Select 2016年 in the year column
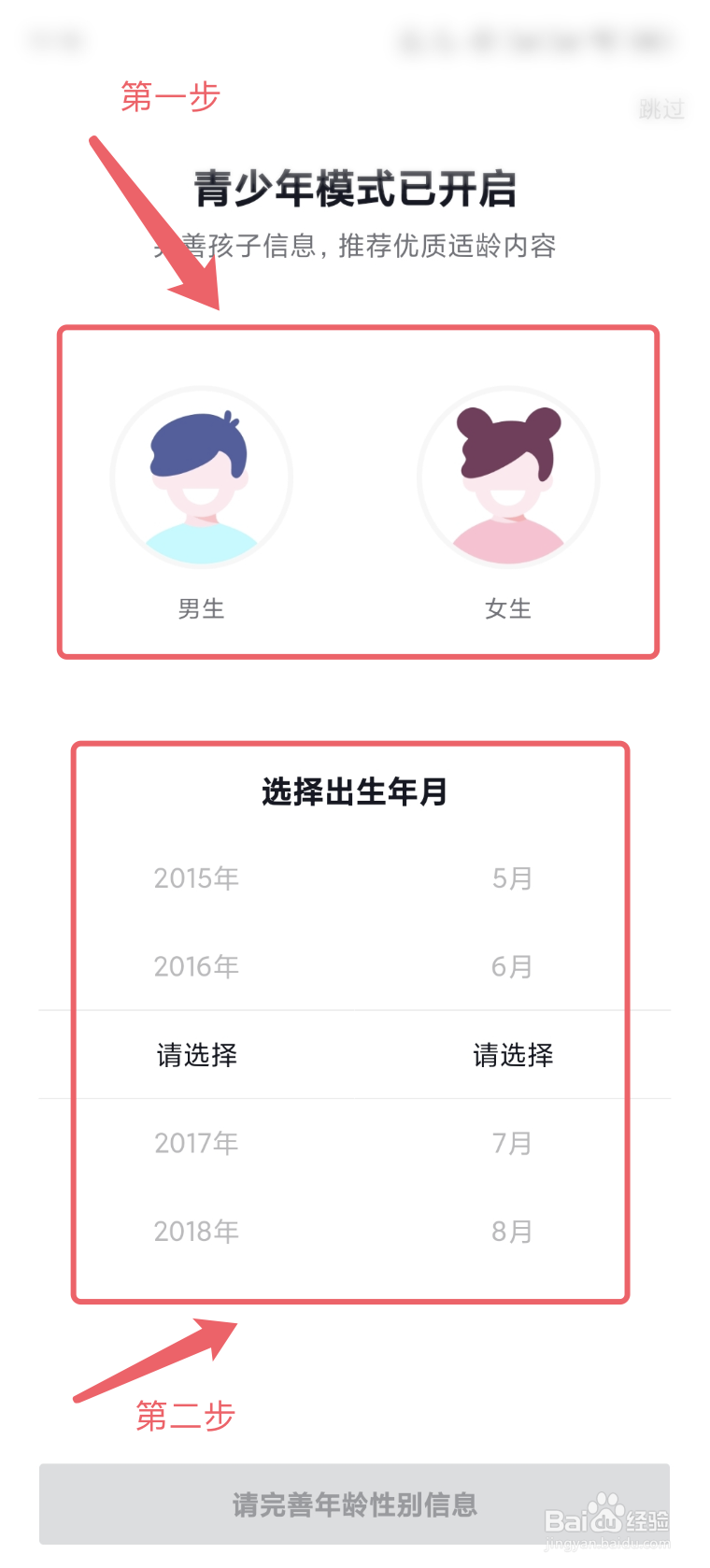Image resolution: width=710 pixels, height=1568 pixels. click(x=196, y=966)
